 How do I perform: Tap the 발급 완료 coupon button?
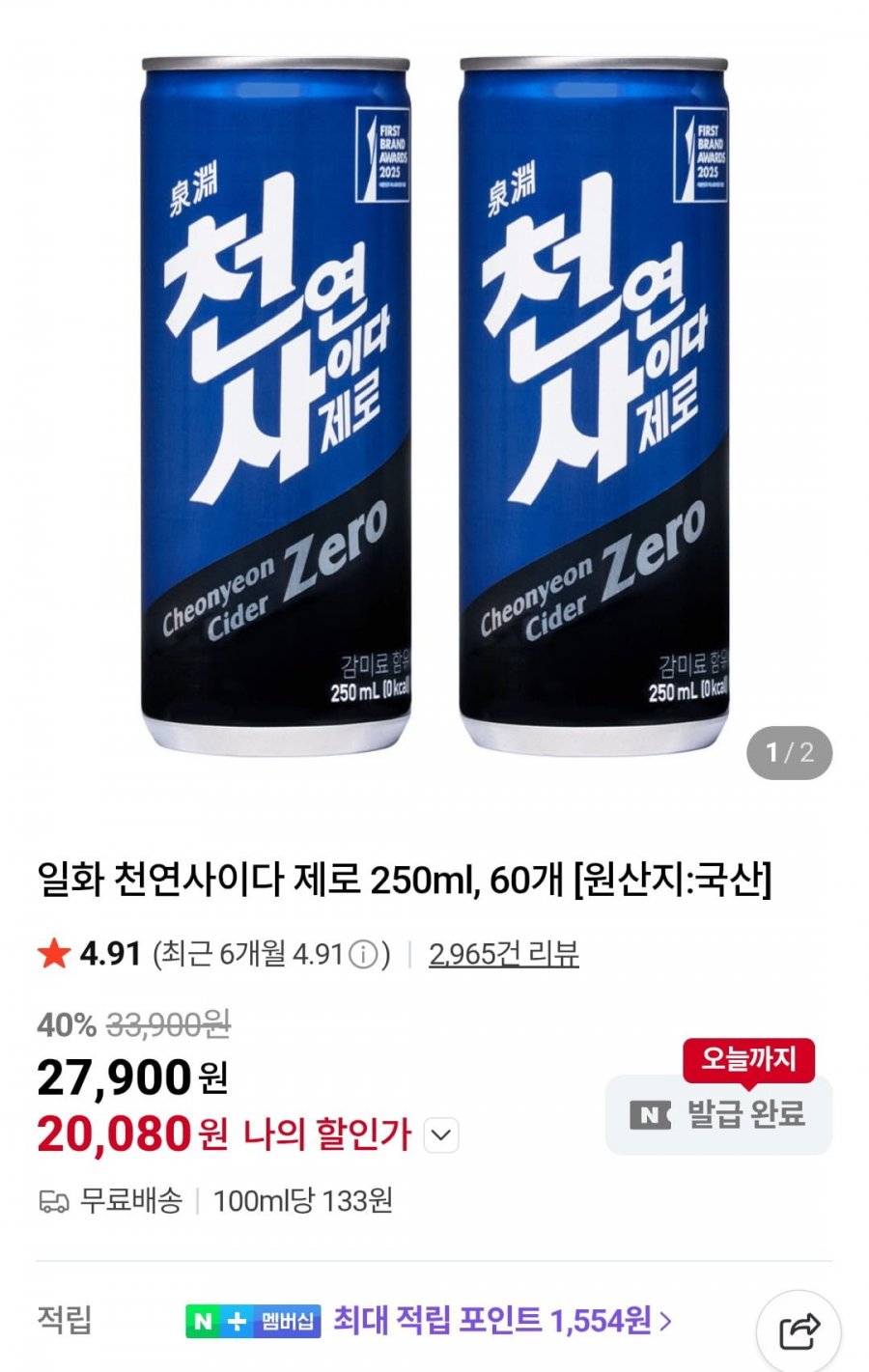(x=718, y=1114)
